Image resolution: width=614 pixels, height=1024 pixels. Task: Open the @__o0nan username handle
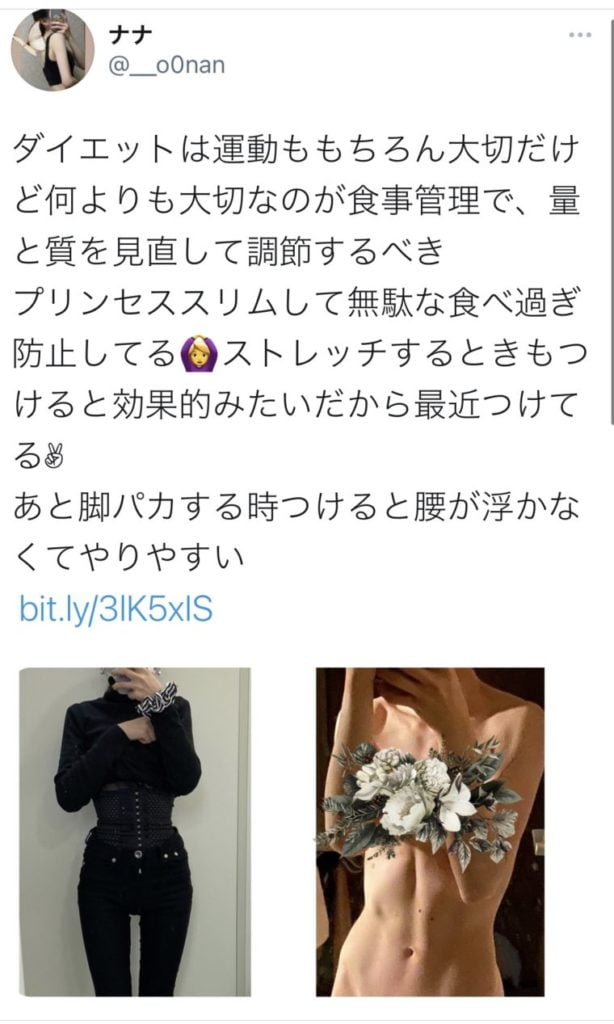166,66
